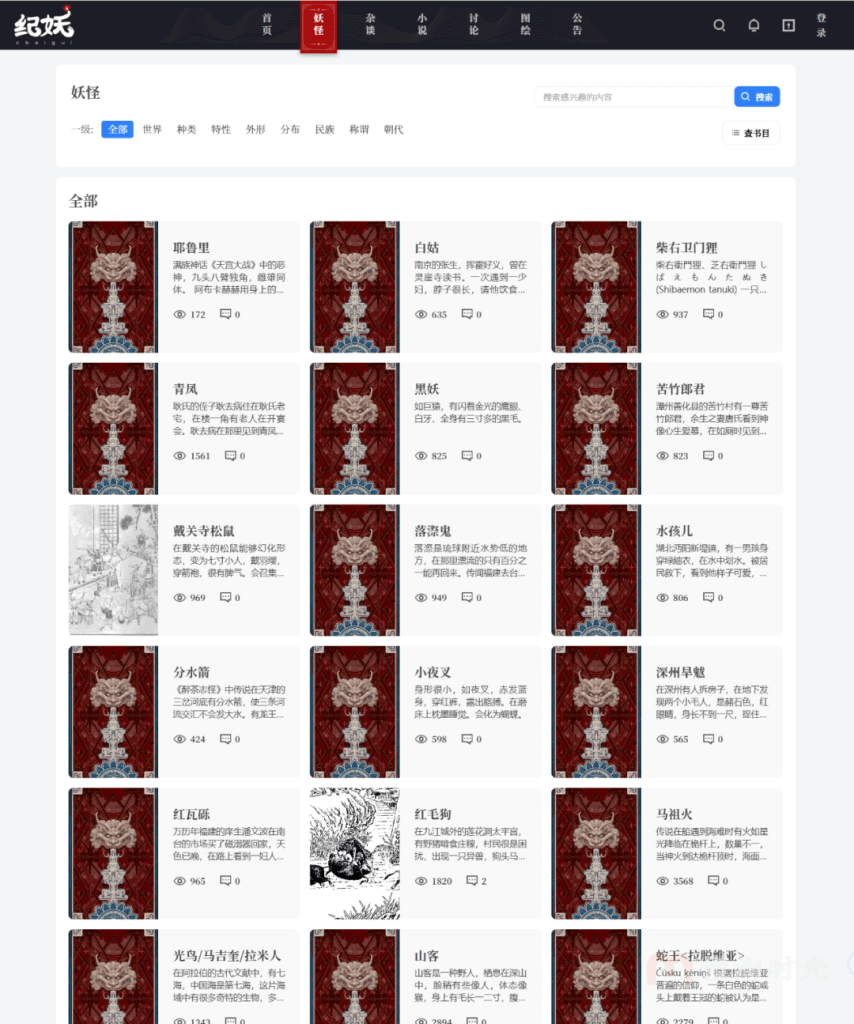The height and width of the screenshot is (1024, 854).
Task: Select the 朝代 filter
Action: pyautogui.click(x=393, y=129)
